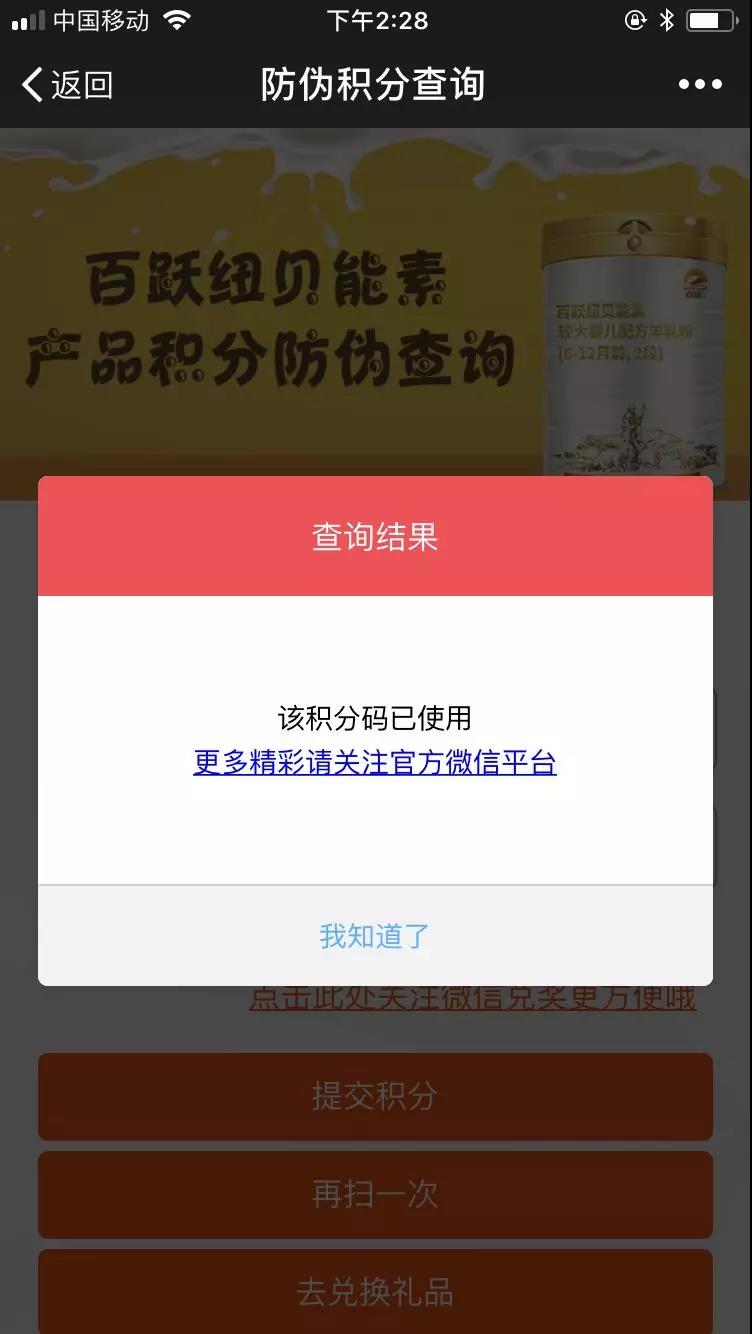Open the 更多精彩请关注官方微信平台 link
752x1334 pixels.
click(x=375, y=763)
